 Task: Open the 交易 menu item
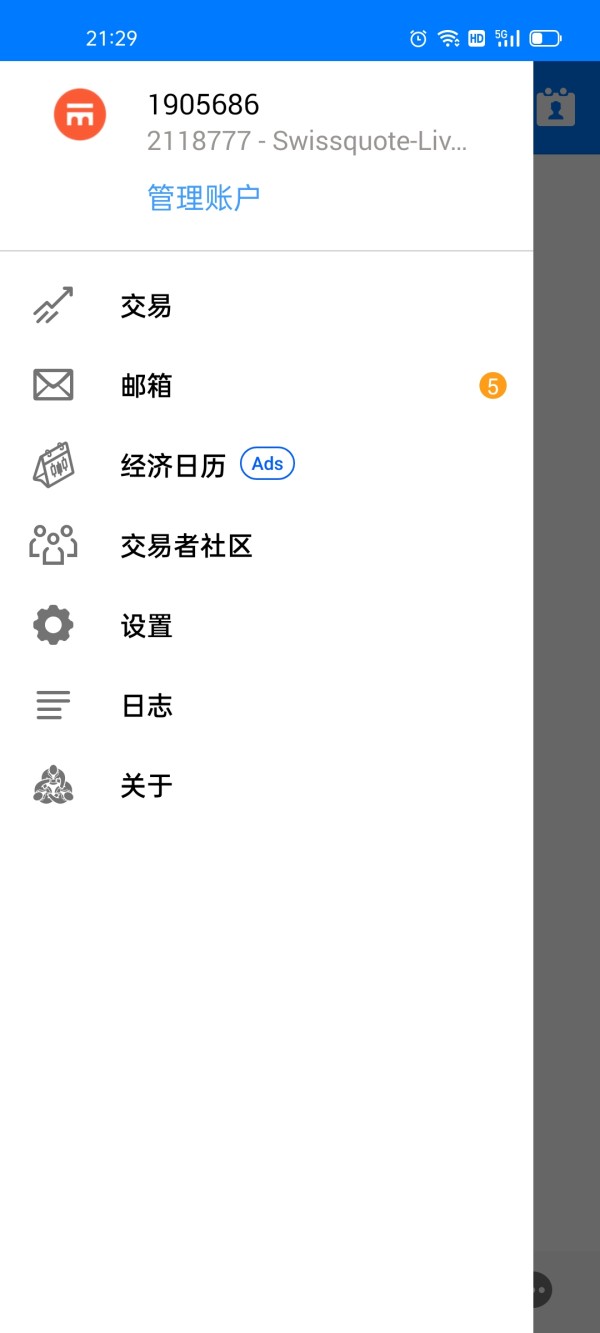point(266,306)
